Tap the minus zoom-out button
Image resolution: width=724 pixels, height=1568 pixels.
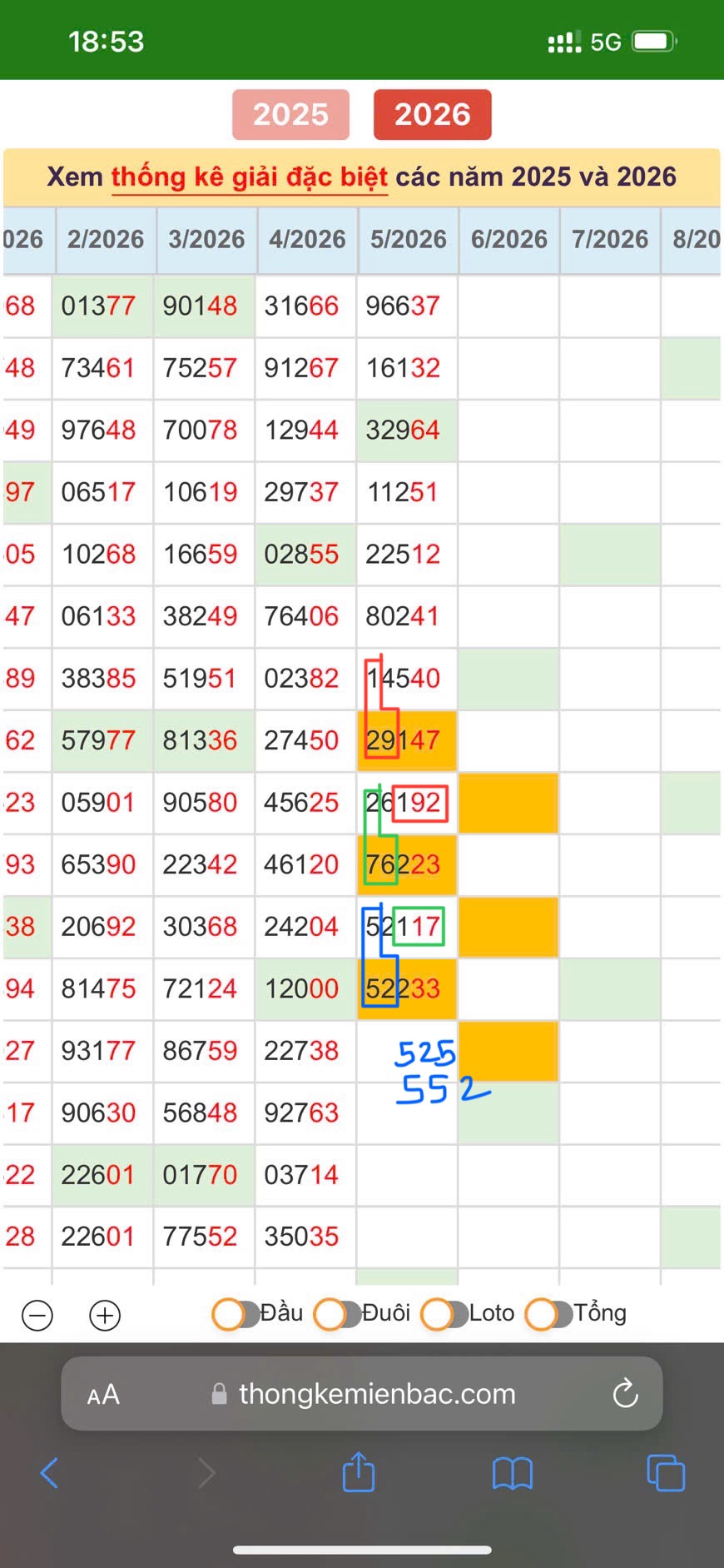[x=37, y=1316]
